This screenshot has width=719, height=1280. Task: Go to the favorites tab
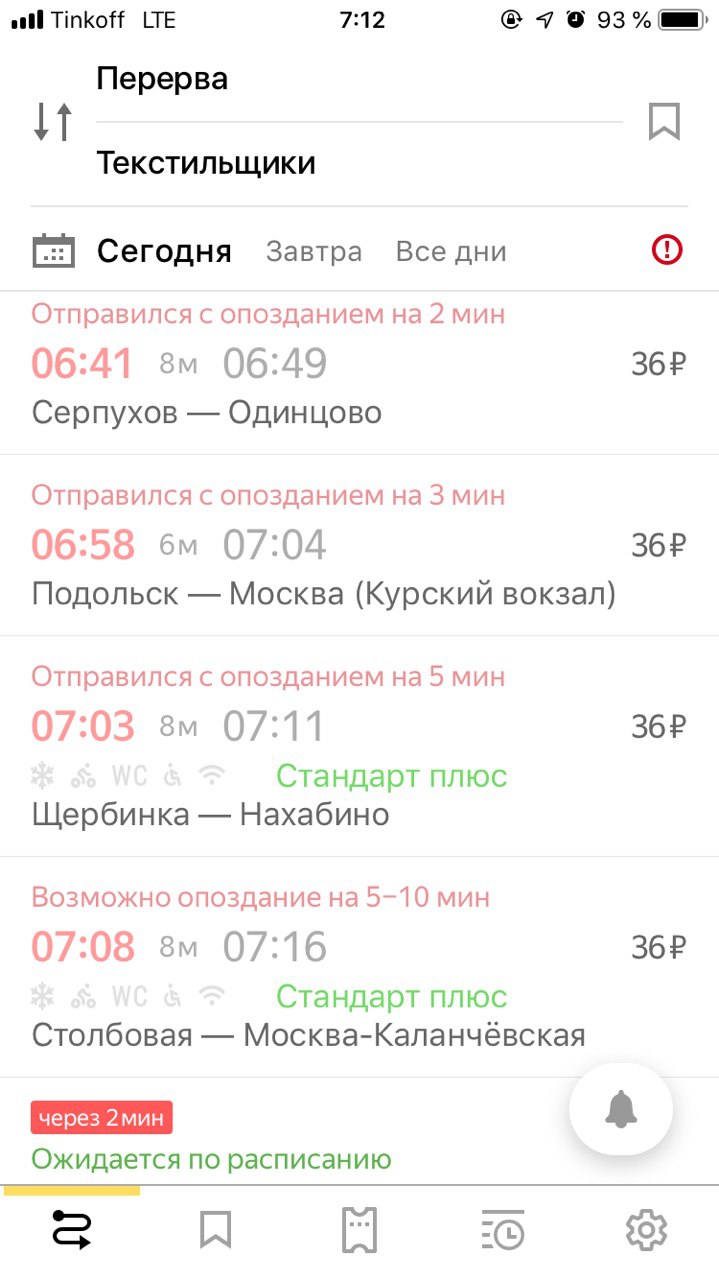[x=216, y=1230]
